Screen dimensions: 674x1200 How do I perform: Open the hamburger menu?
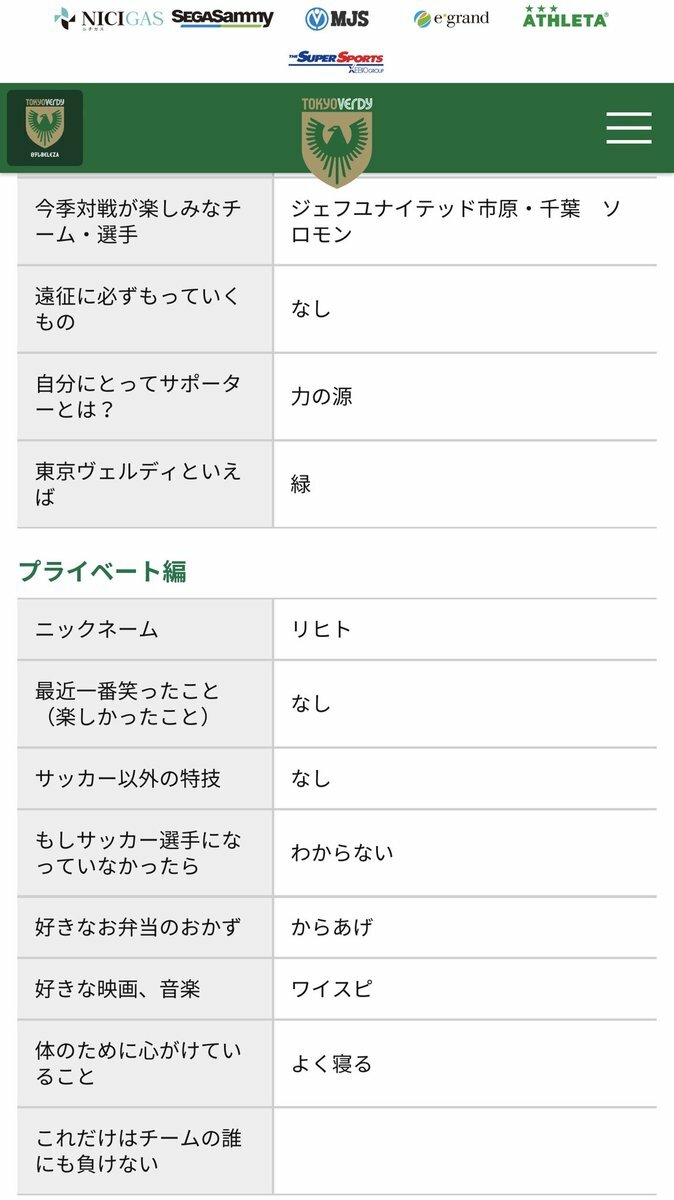pos(628,128)
